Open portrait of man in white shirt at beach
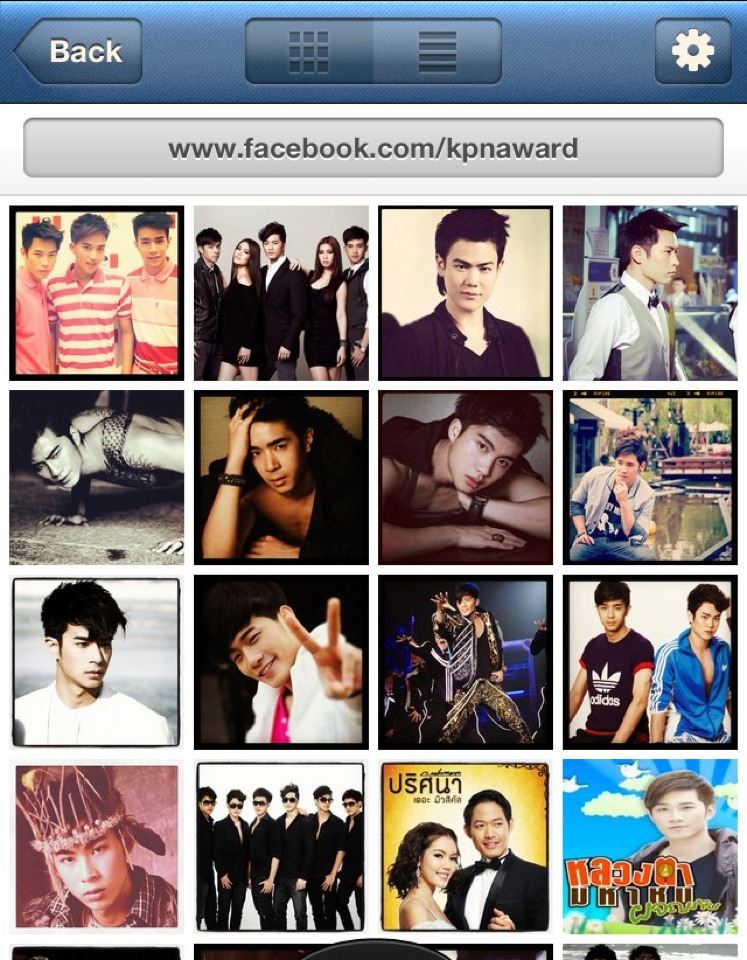This screenshot has height=960, width=747. [96, 661]
